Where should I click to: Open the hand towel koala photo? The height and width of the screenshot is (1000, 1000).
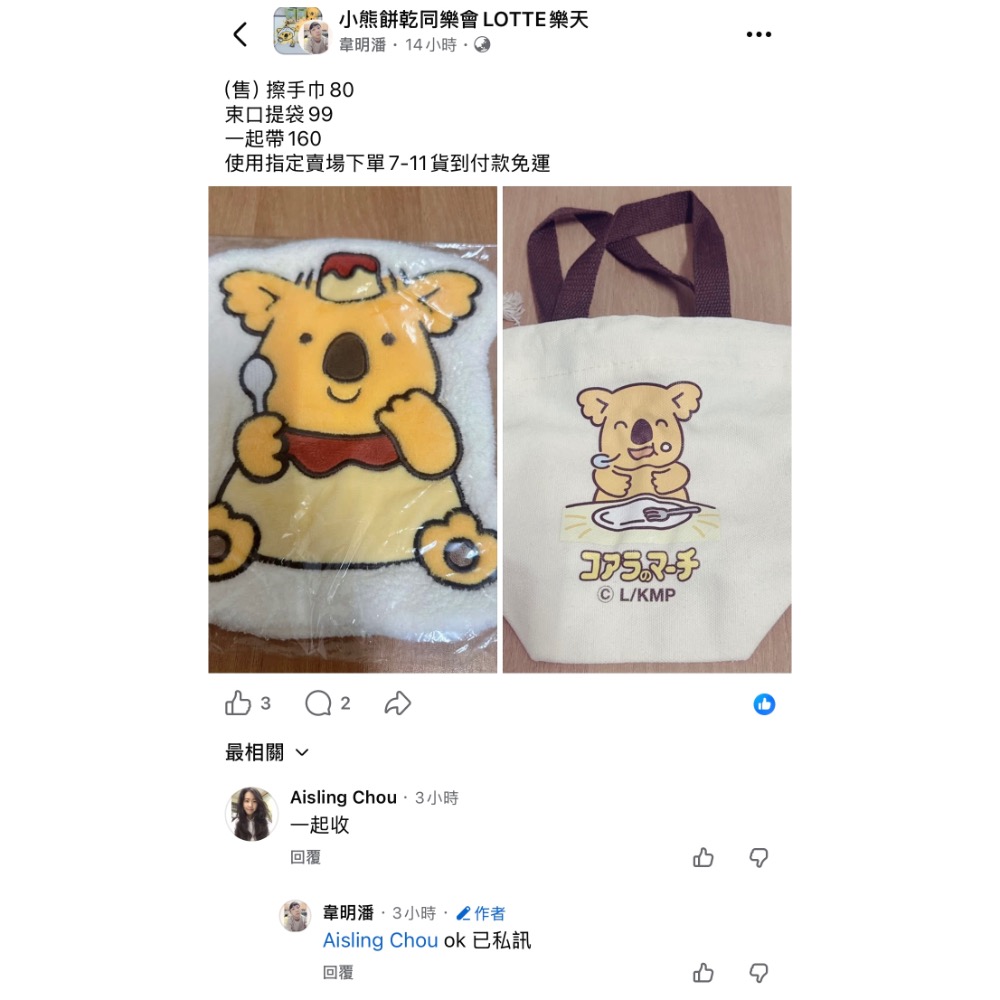pos(352,429)
